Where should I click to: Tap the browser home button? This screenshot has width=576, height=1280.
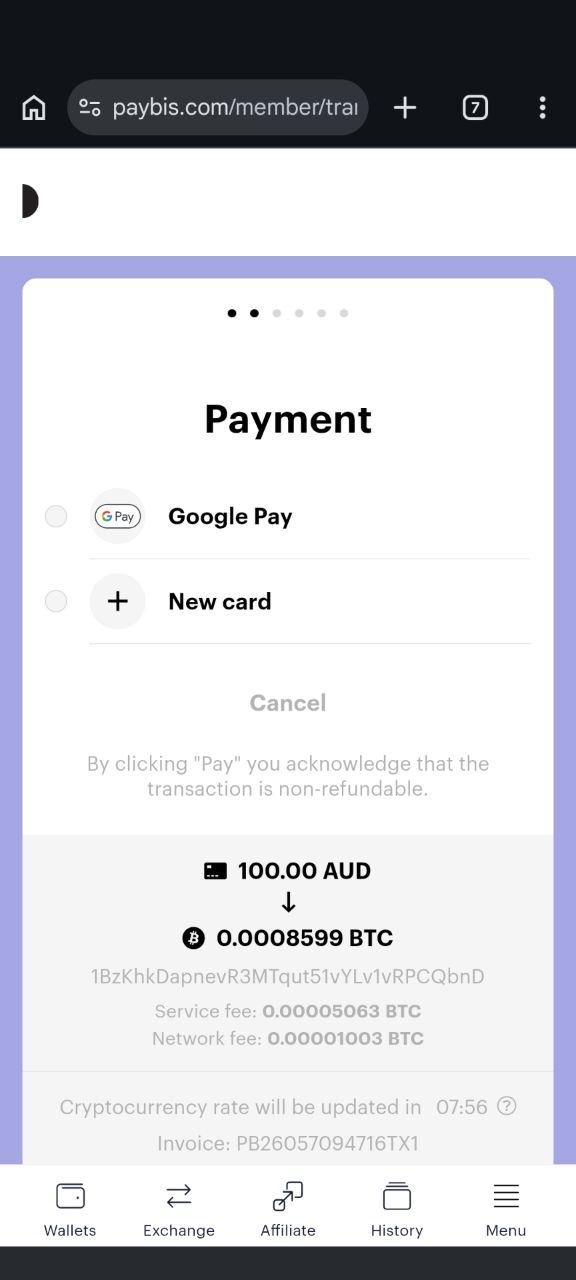pyautogui.click(x=34, y=108)
